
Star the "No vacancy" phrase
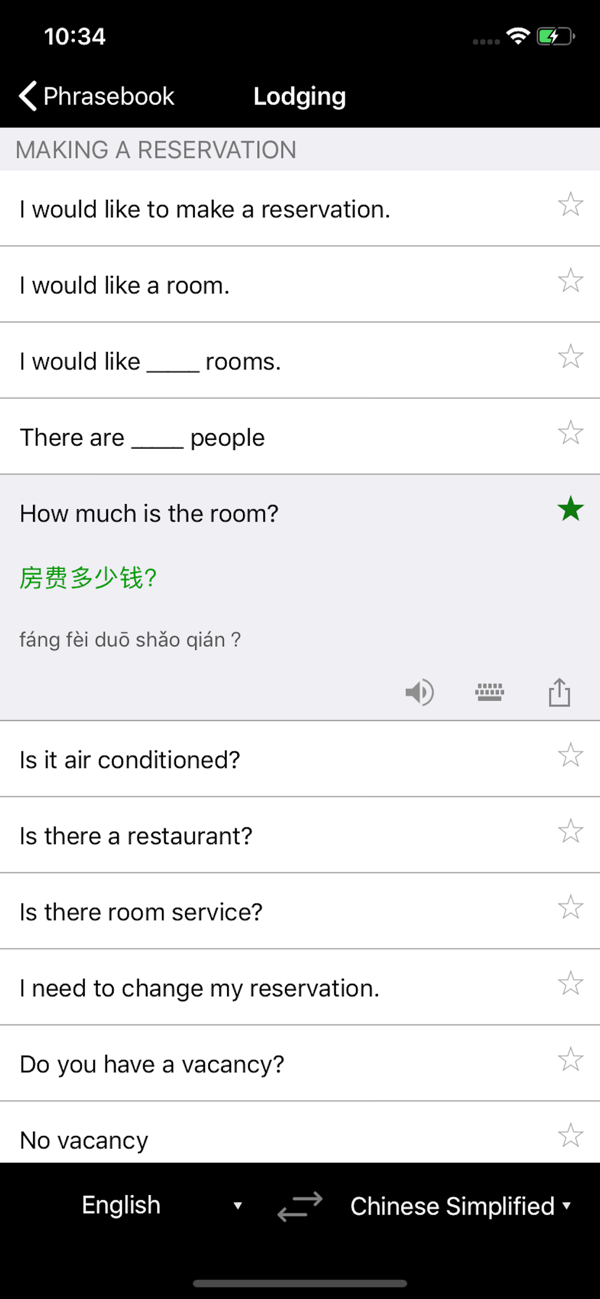point(570,1135)
